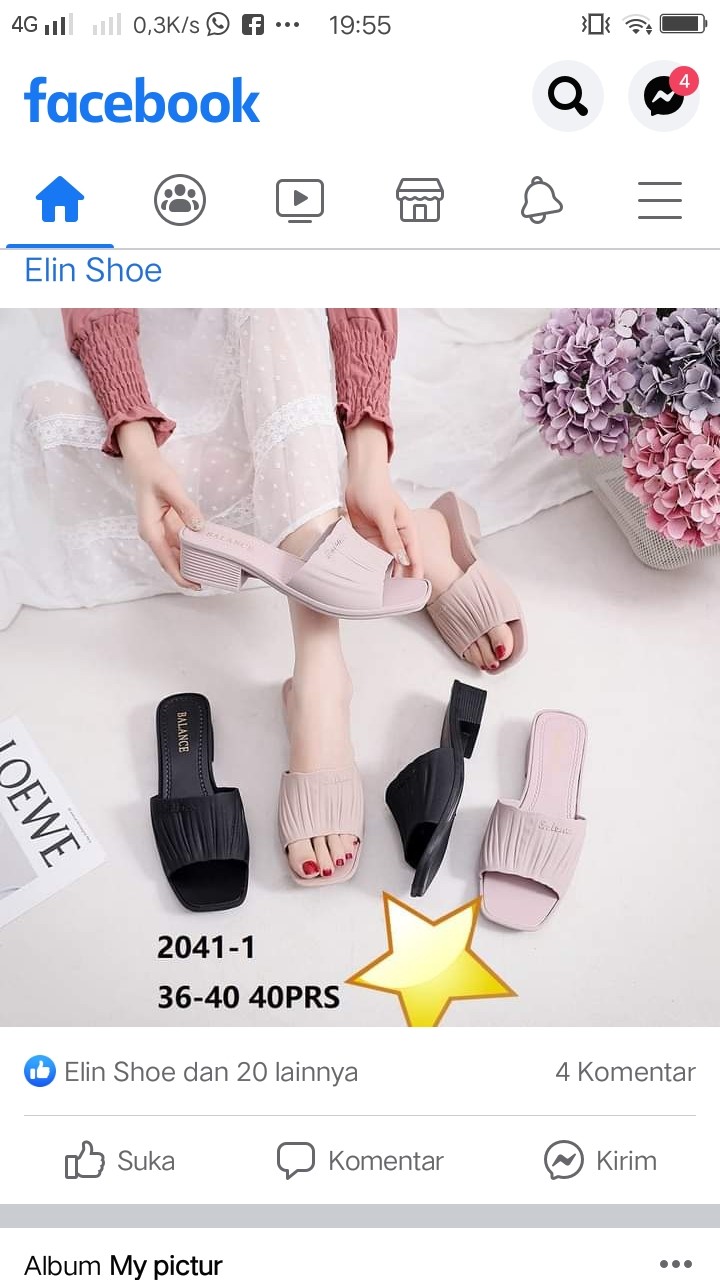Visit the Elin Shoe page link
The width and height of the screenshot is (720, 1280).
(x=93, y=270)
